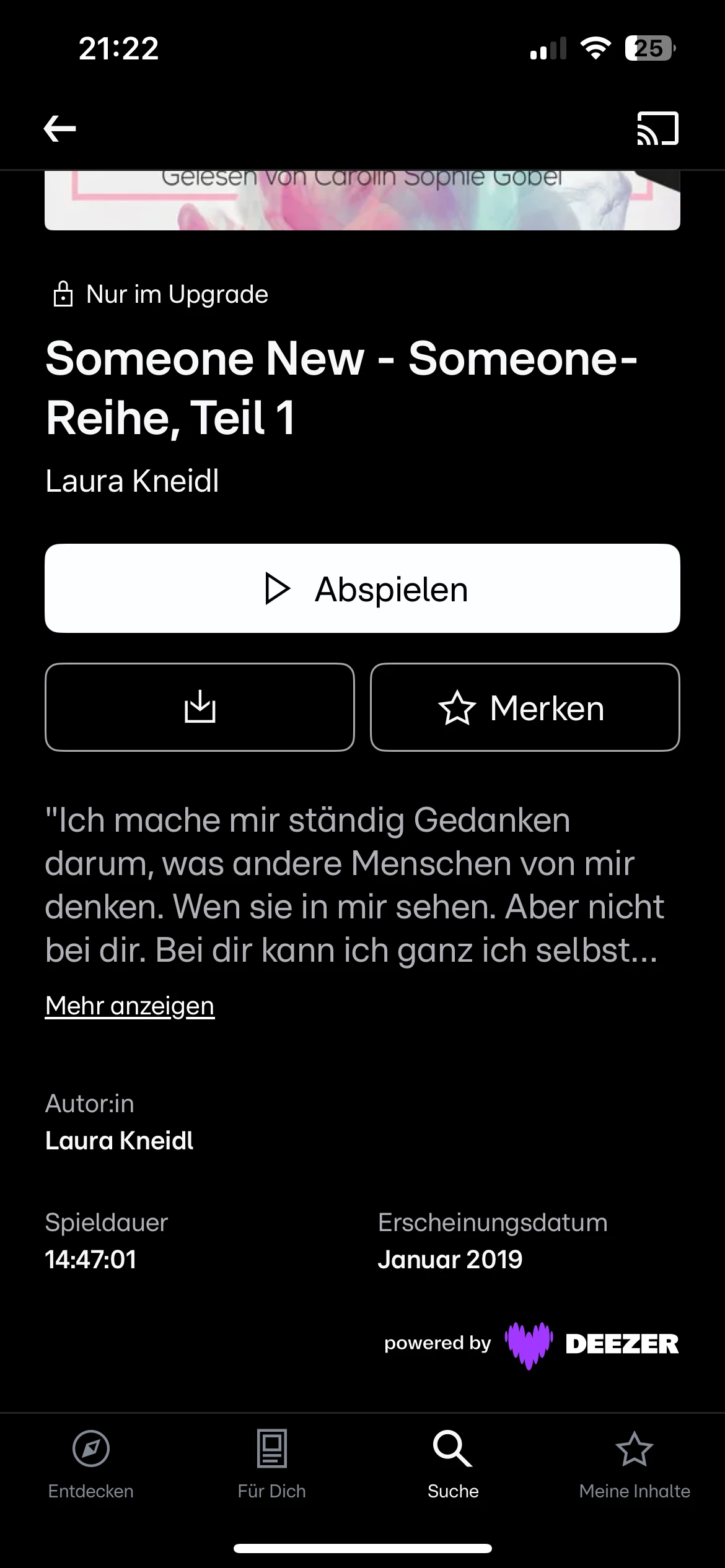Save the audiobook with Merken
Viewport: 725px width, 1568px height.
525,707
